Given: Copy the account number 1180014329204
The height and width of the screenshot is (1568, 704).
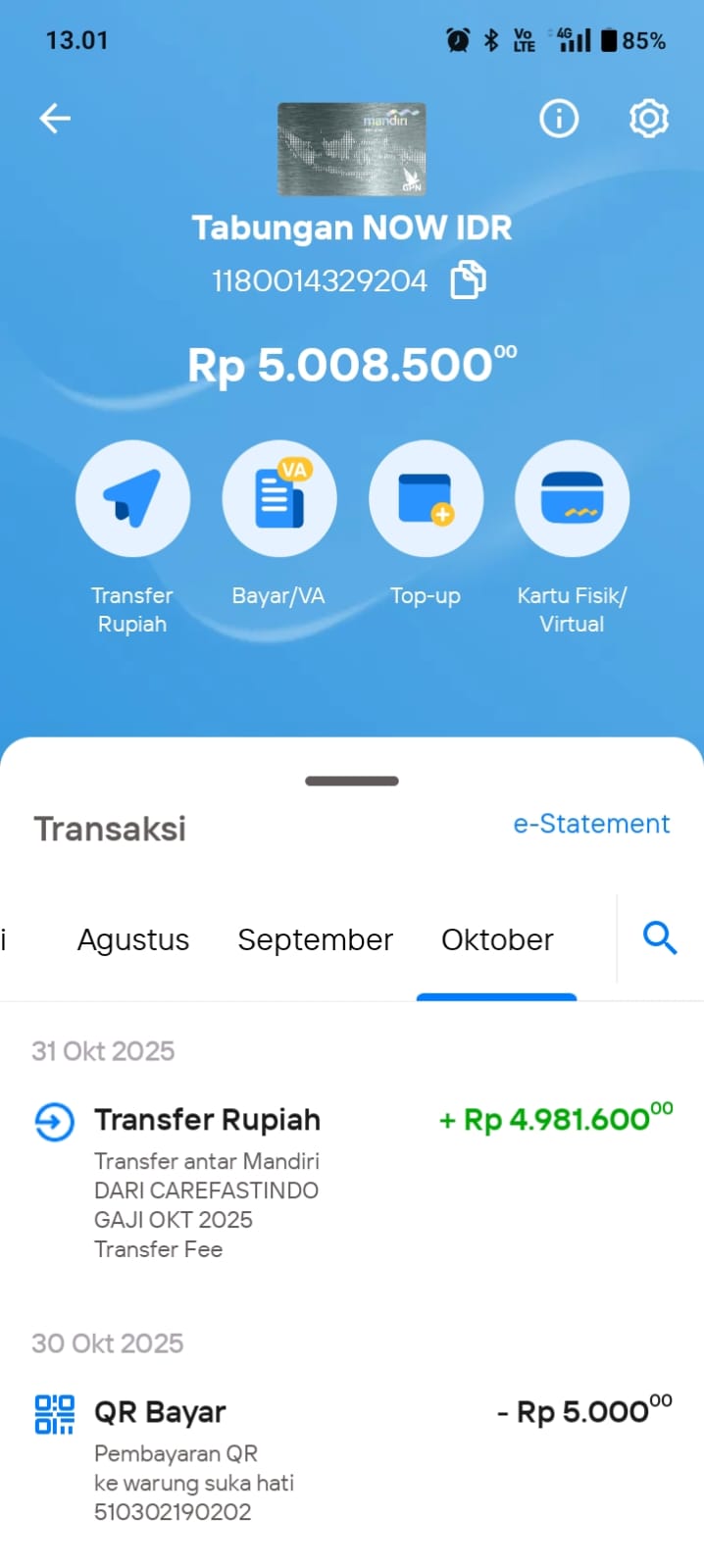Looking at the screenshot, I should point(468,280).
